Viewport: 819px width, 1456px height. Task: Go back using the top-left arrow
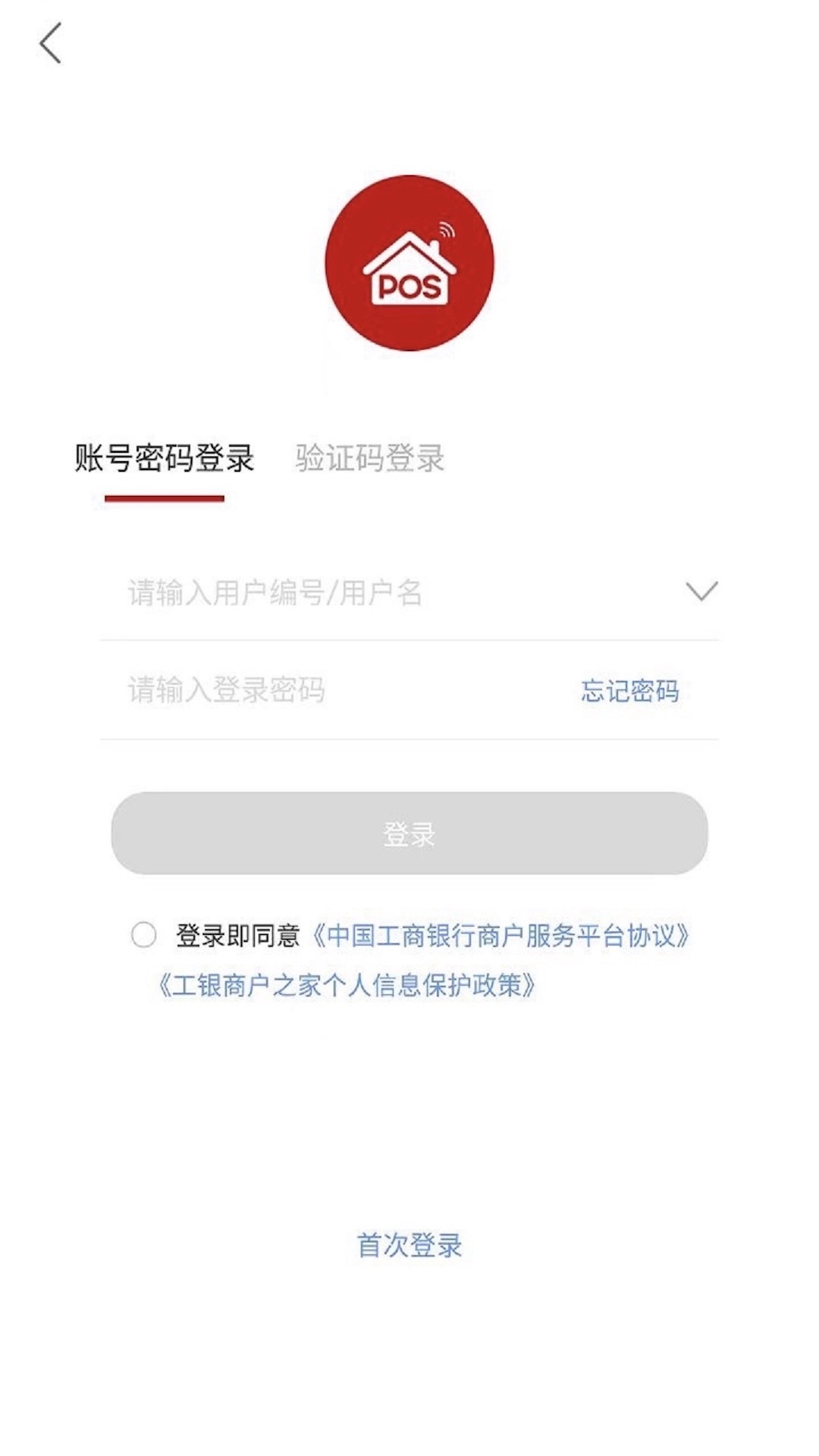[50, 43]
